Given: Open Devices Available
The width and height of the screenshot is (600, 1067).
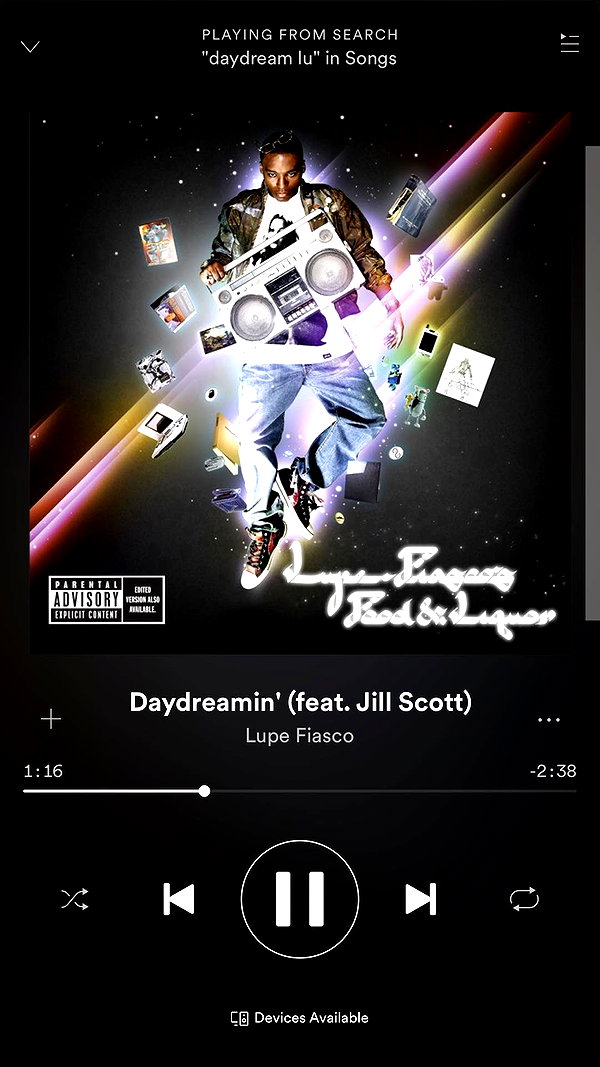Looking at the screenshot, I should (299, 1018).
